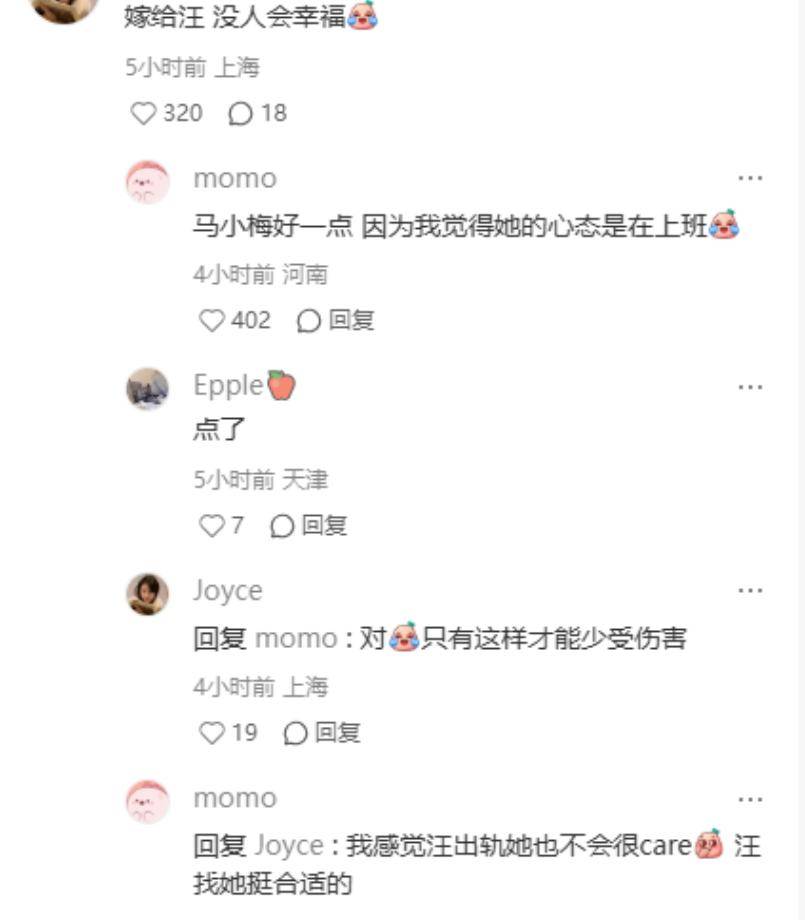Open the 18 replies on top comment
Viewport: 805px width, 920px height.
click(x=241, y=113)
